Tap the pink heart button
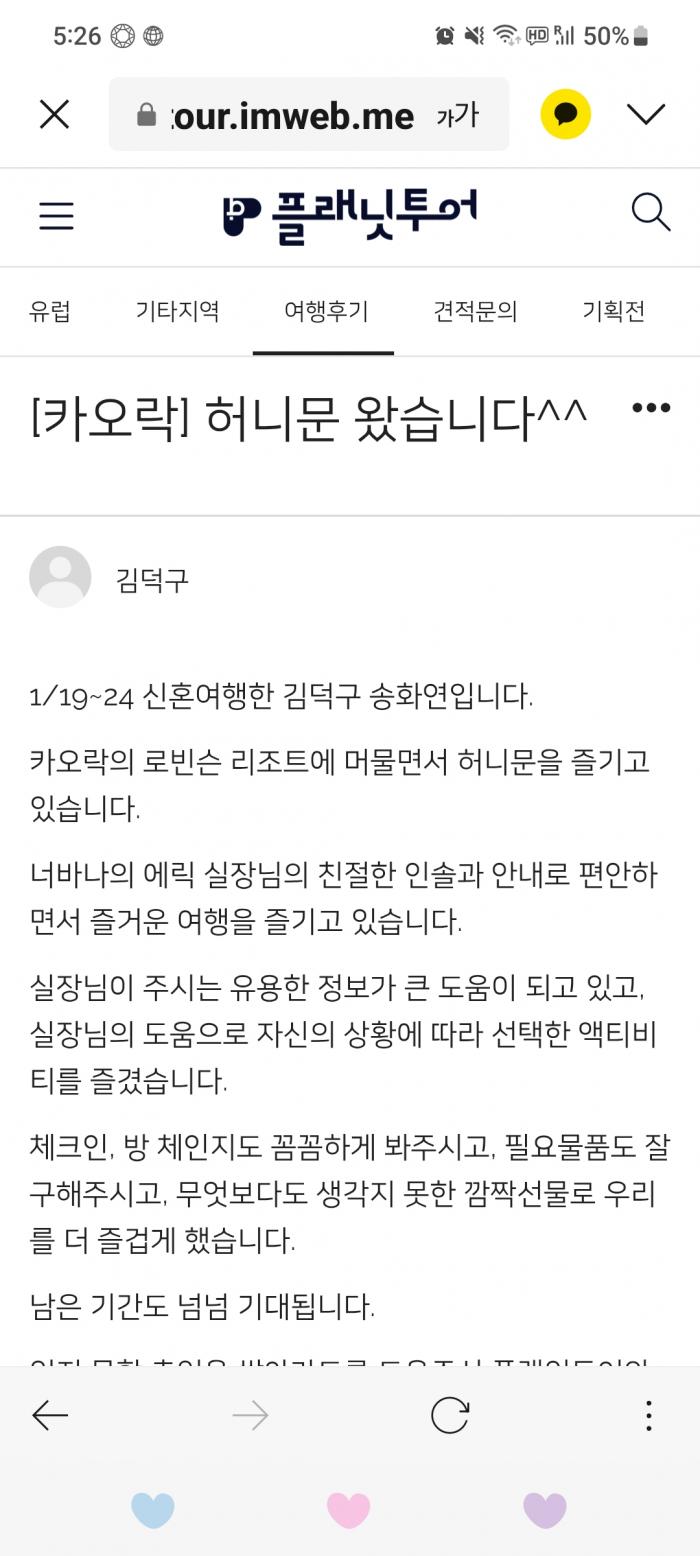Viewport: 700px width, 1556px height. (349, 1509)
